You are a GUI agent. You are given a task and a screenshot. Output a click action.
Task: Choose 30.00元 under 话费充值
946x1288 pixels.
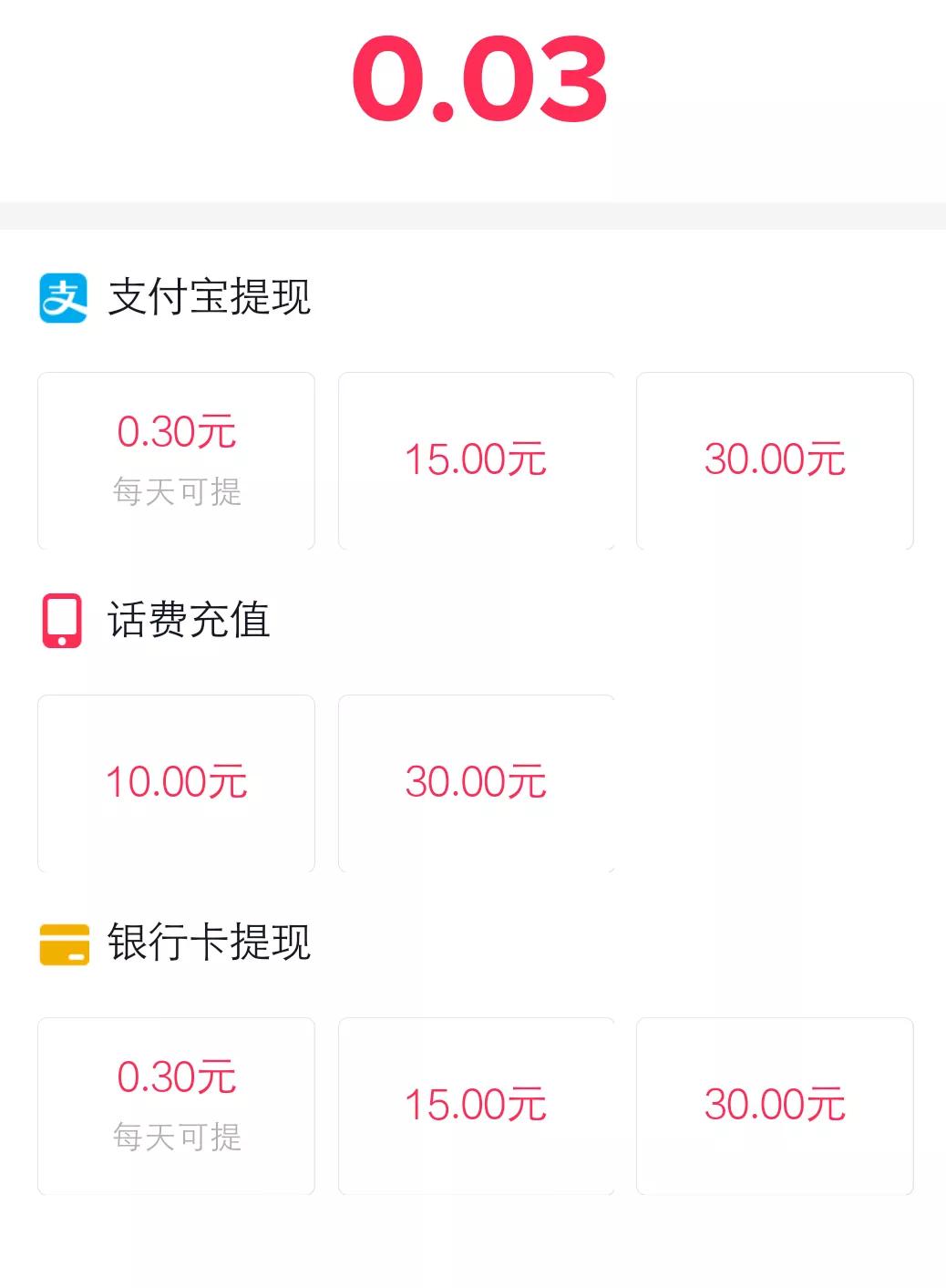(476, 783)
